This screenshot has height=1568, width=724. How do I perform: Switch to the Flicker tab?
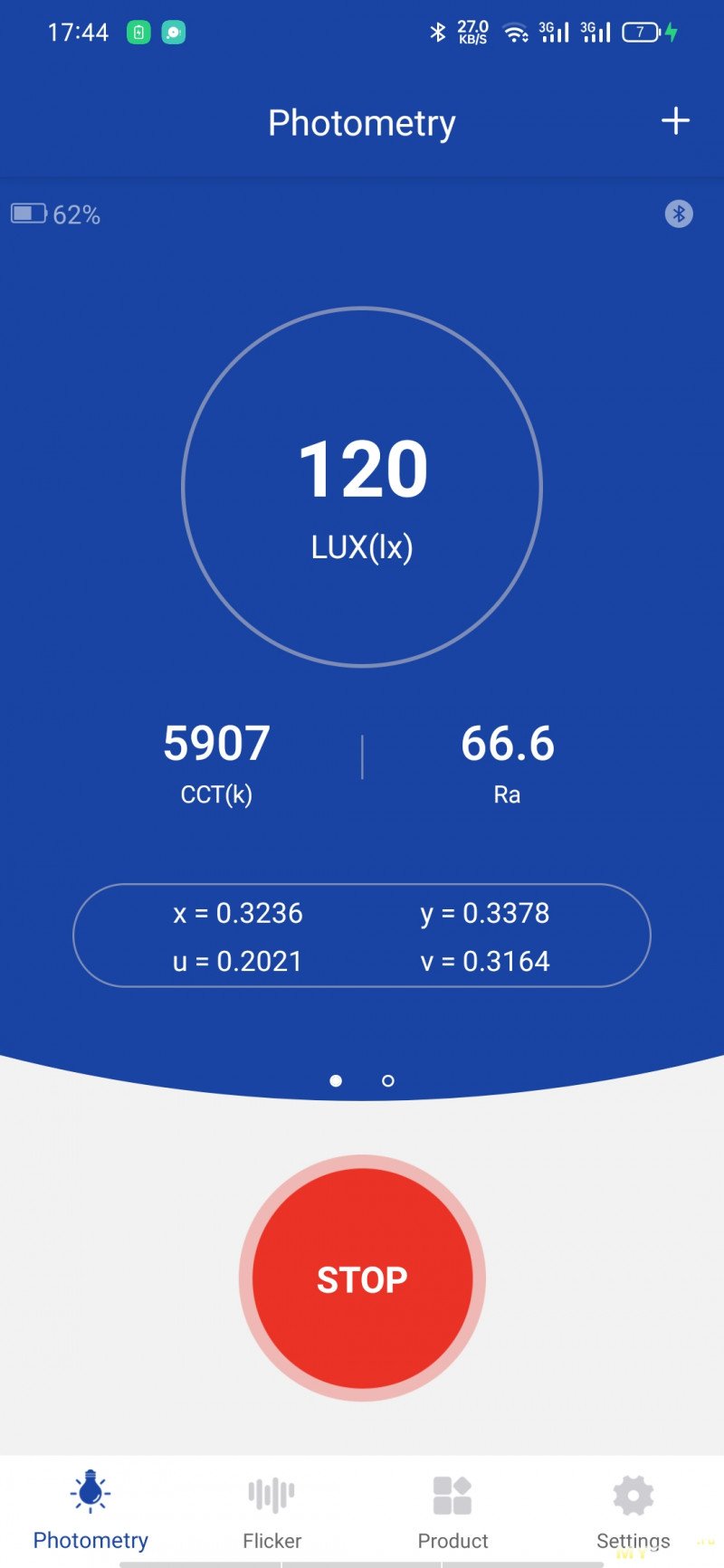pos(271,1511)
